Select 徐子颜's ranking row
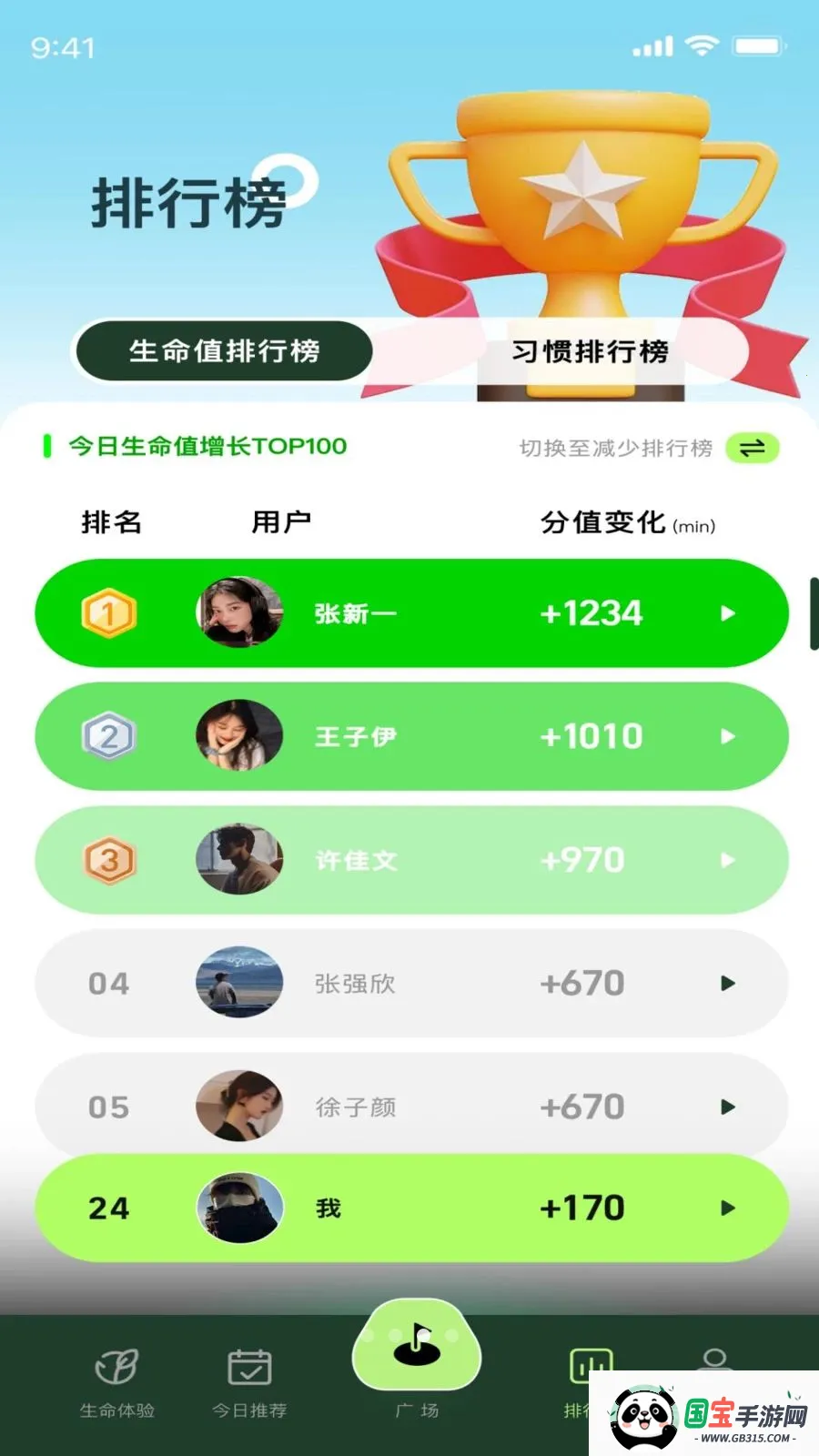The height and width of the screenshot is (1456, 819). point(411,1107)
